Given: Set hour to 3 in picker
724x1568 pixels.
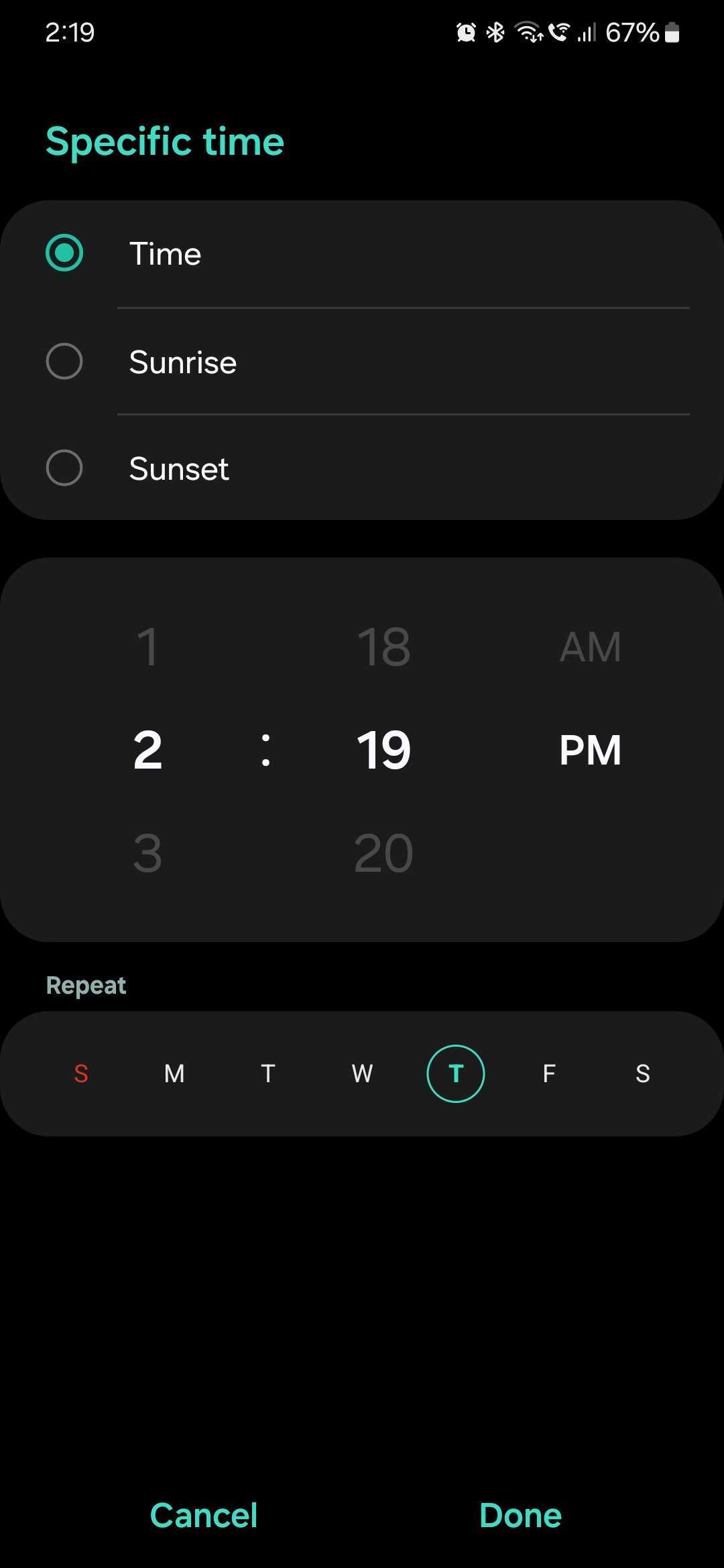Looking at the screenshot, I should (x=147, y=854).
